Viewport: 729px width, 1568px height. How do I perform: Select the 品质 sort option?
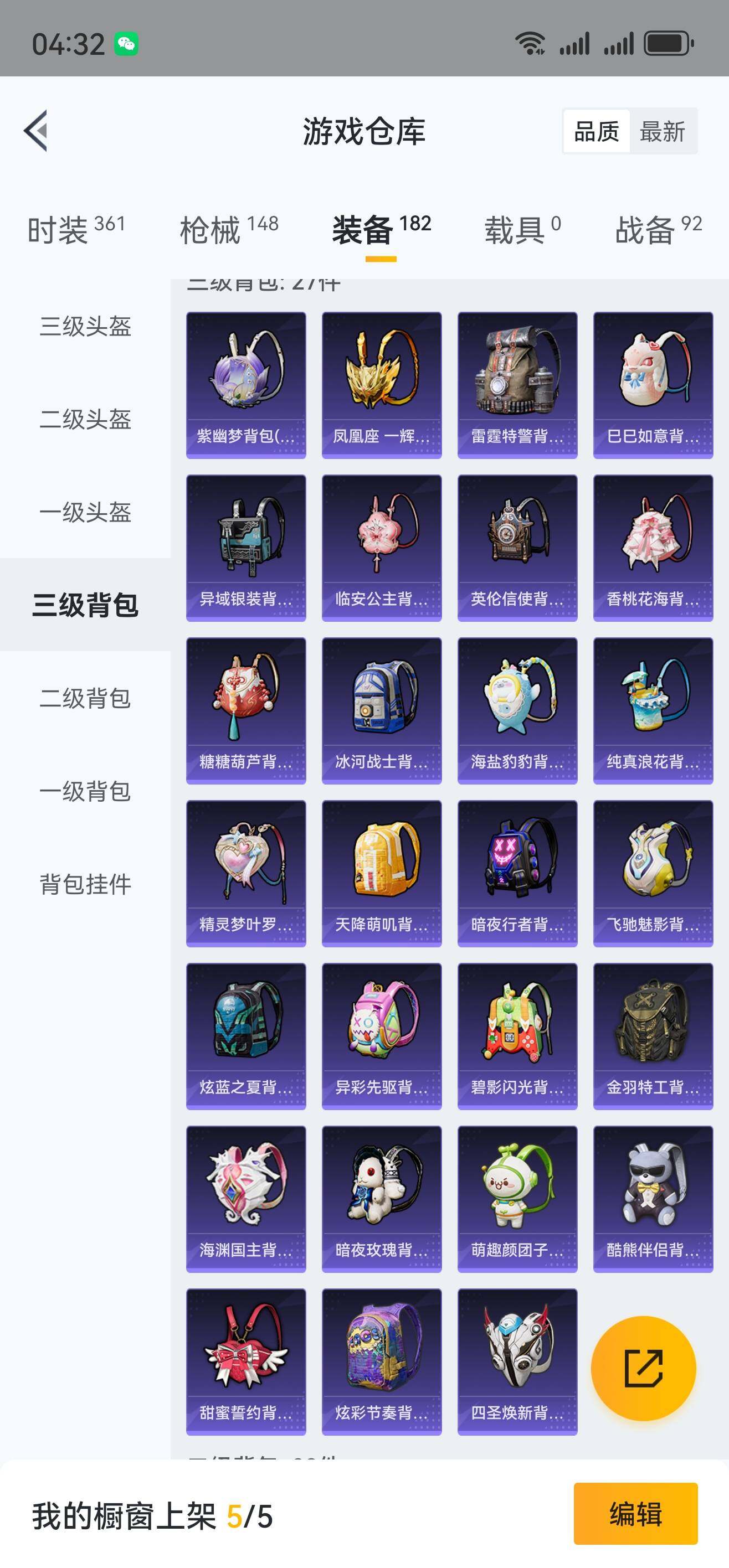tap(596, 131)
